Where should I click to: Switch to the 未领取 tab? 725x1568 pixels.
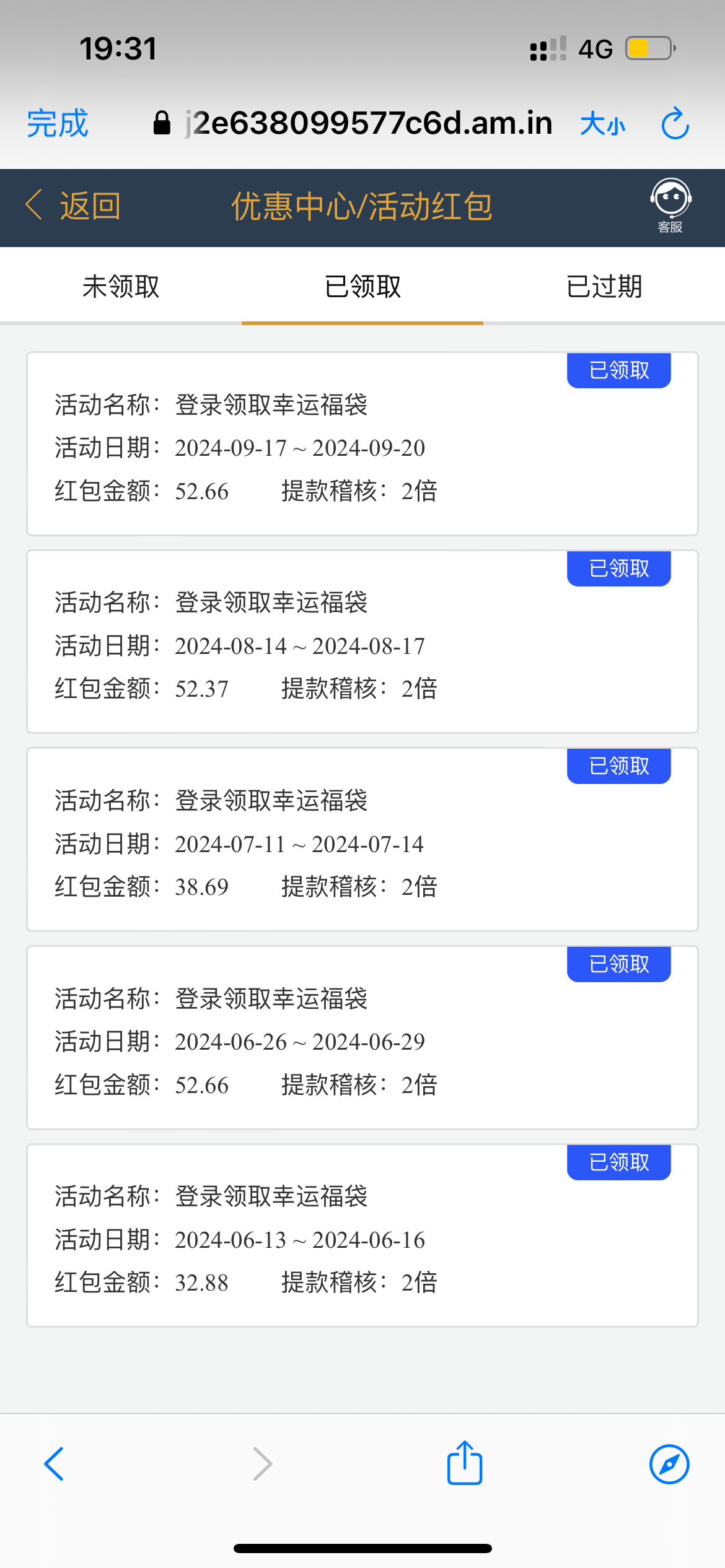[x=121, y=287]
